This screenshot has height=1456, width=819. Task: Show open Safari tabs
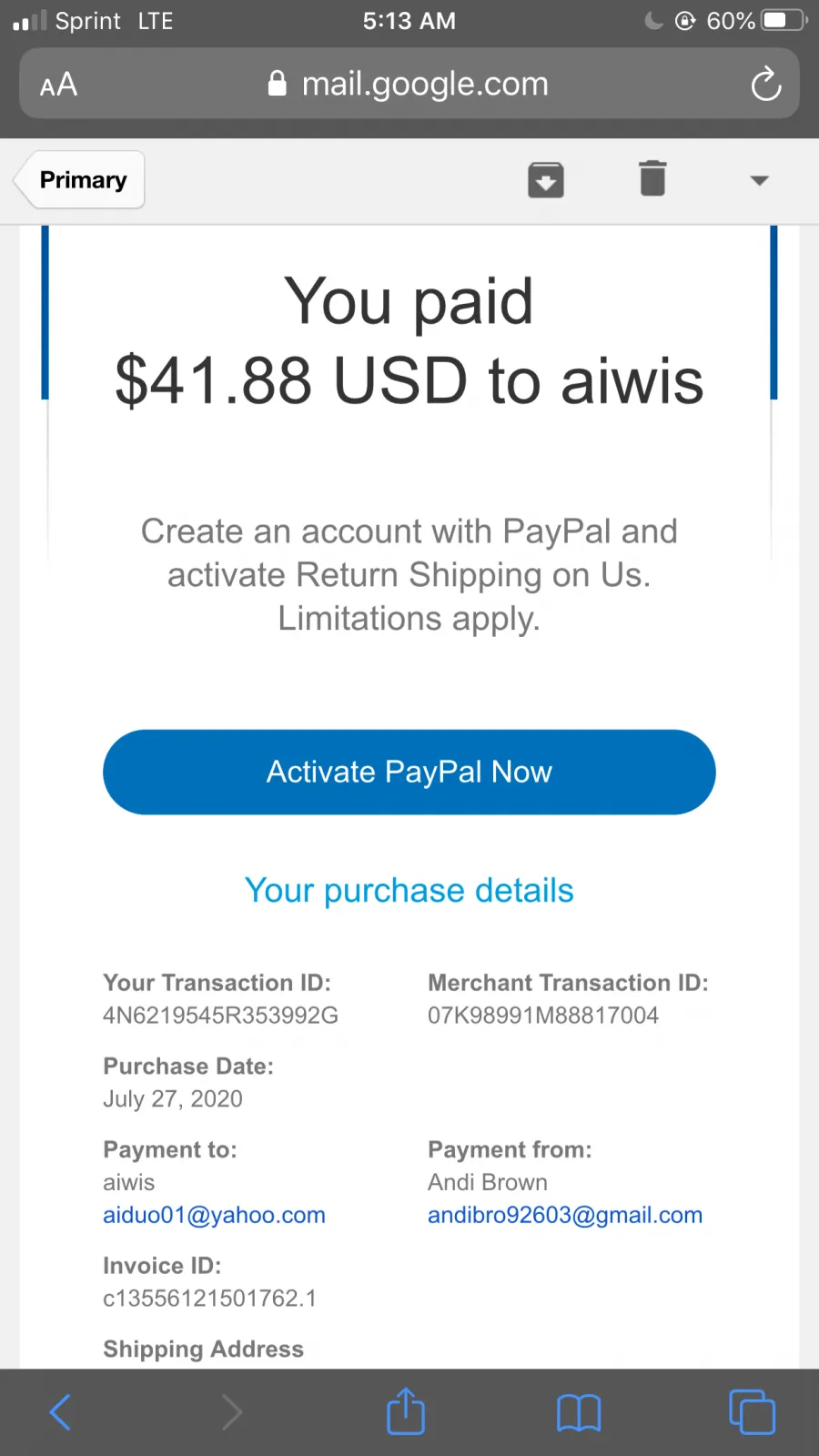point(752,1412)
